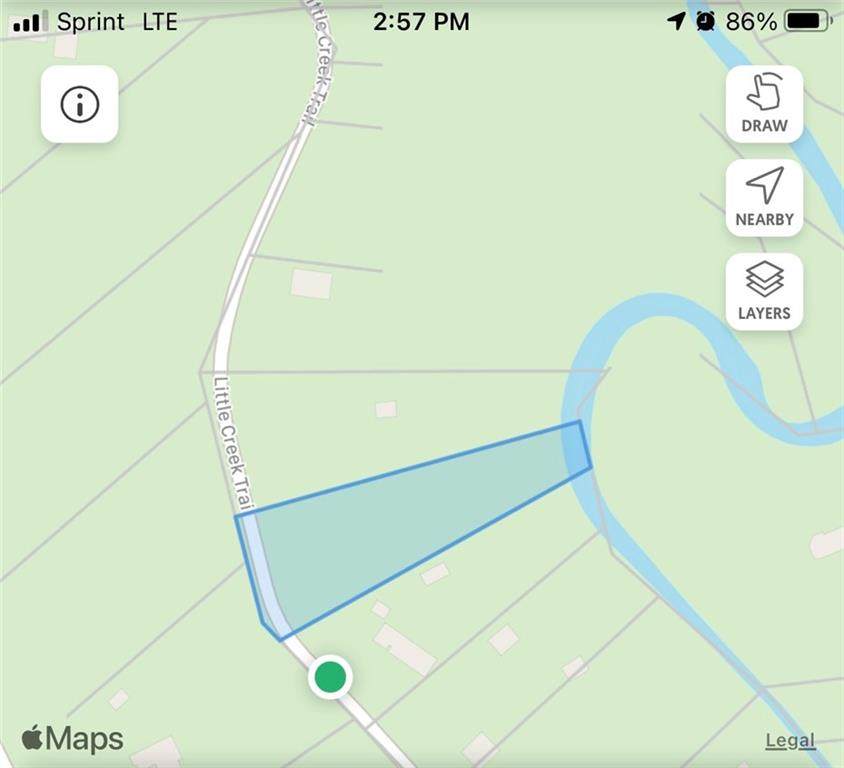Tap the green location marker
Screen dimensions: 844x768
[330, 677]
